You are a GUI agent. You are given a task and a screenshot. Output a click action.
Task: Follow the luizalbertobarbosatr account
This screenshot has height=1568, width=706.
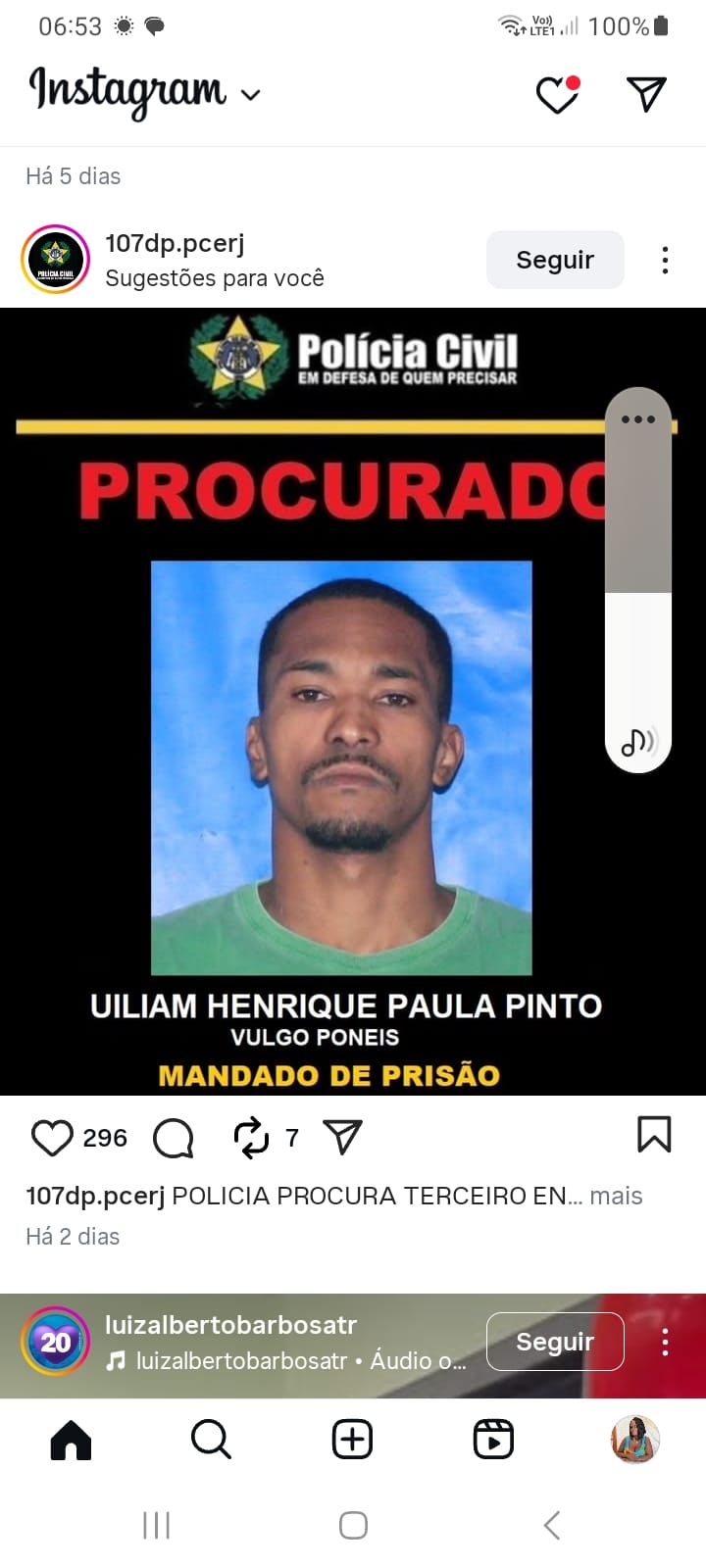(555, 1342)
